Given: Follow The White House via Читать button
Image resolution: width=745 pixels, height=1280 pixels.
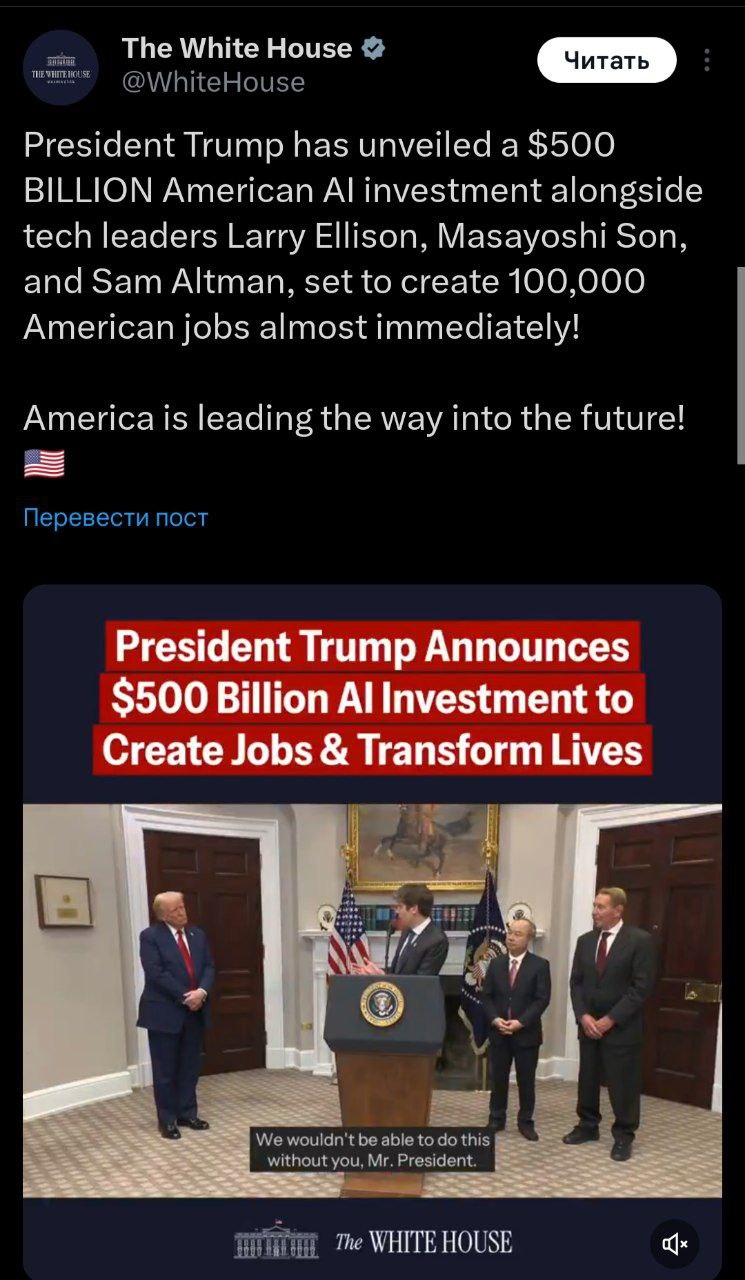Looking at the screenshot, I should point(606,61).
